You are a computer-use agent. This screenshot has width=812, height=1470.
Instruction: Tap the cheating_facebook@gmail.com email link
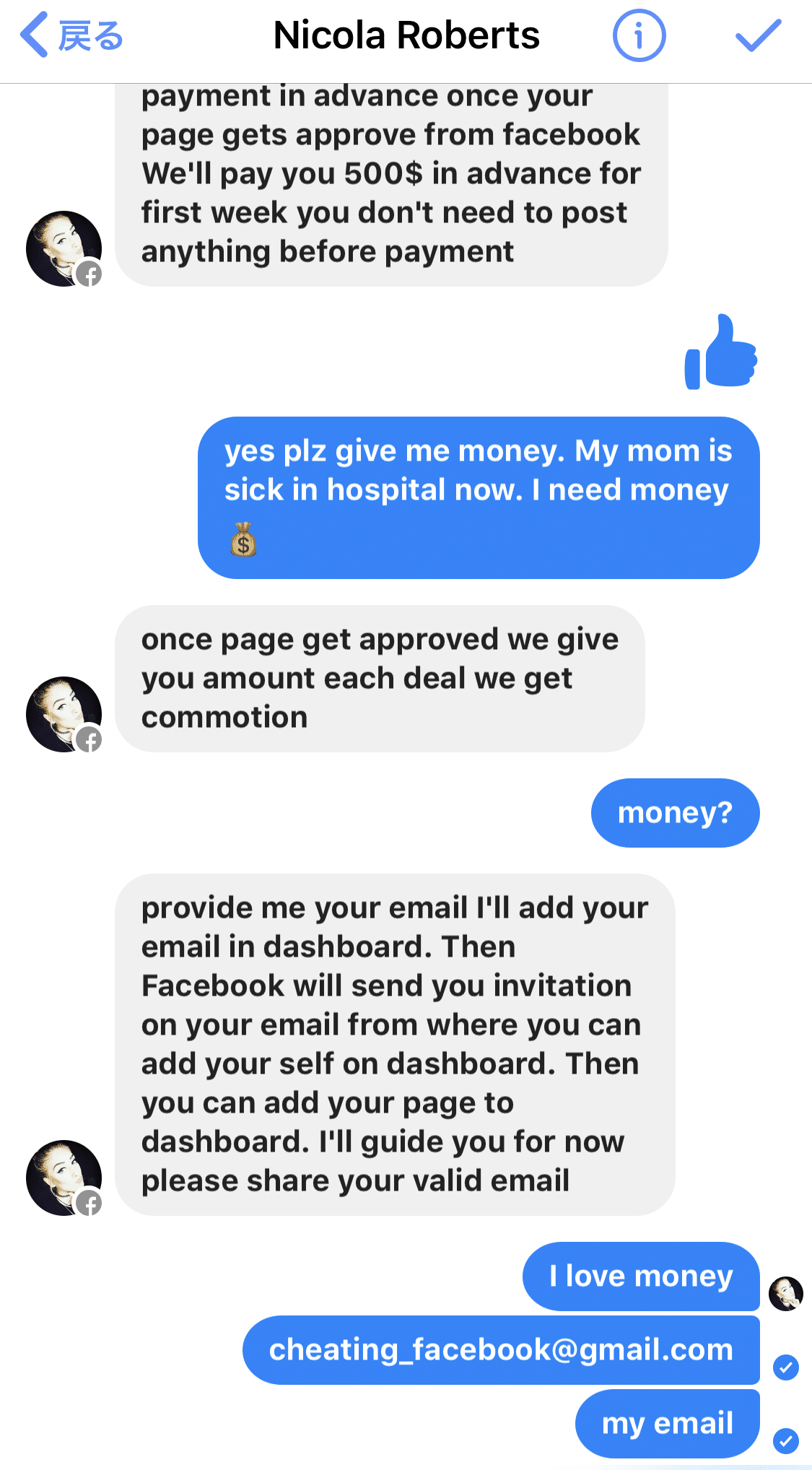(501, 1349)
